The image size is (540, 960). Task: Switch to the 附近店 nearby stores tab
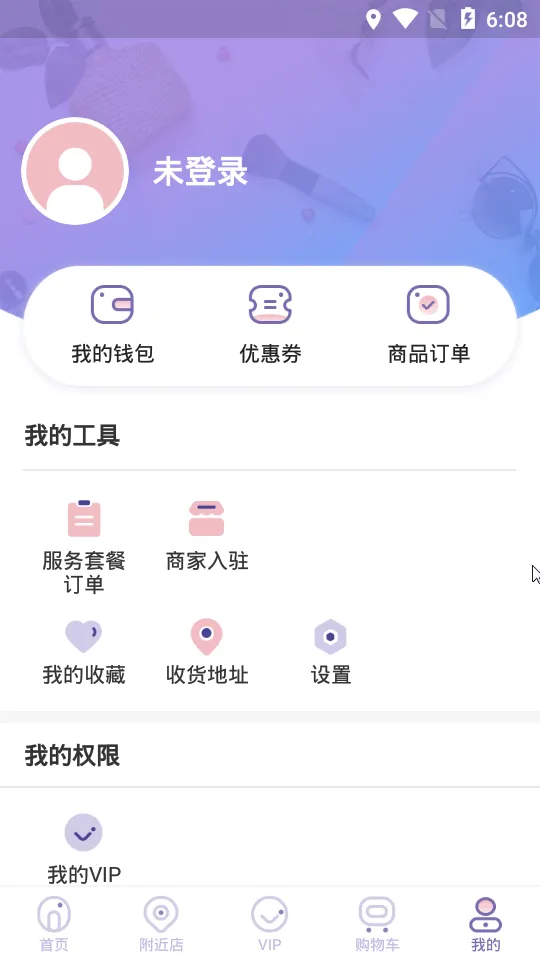click(161, 924)
